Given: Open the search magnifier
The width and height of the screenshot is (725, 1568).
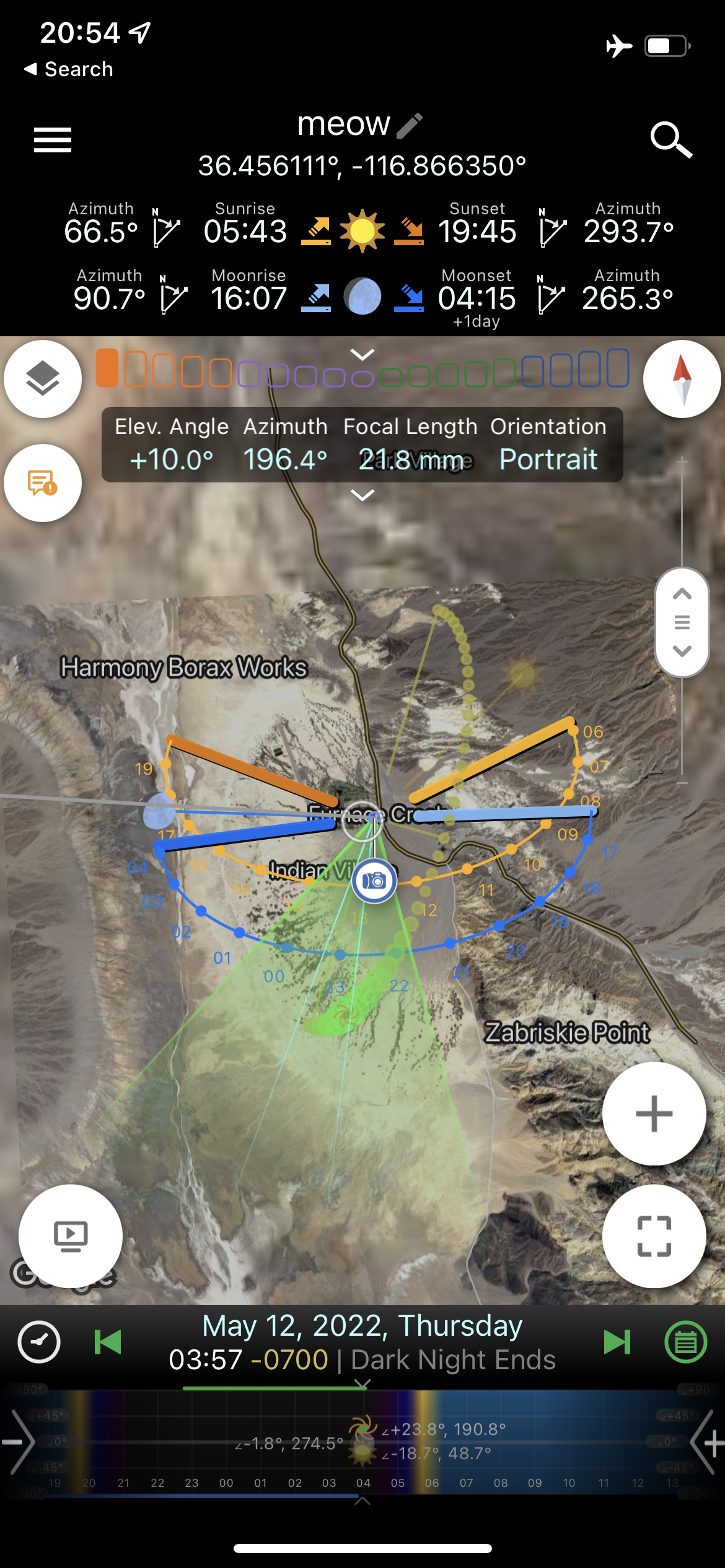Looking at the screenshot, I should point(671,140).
